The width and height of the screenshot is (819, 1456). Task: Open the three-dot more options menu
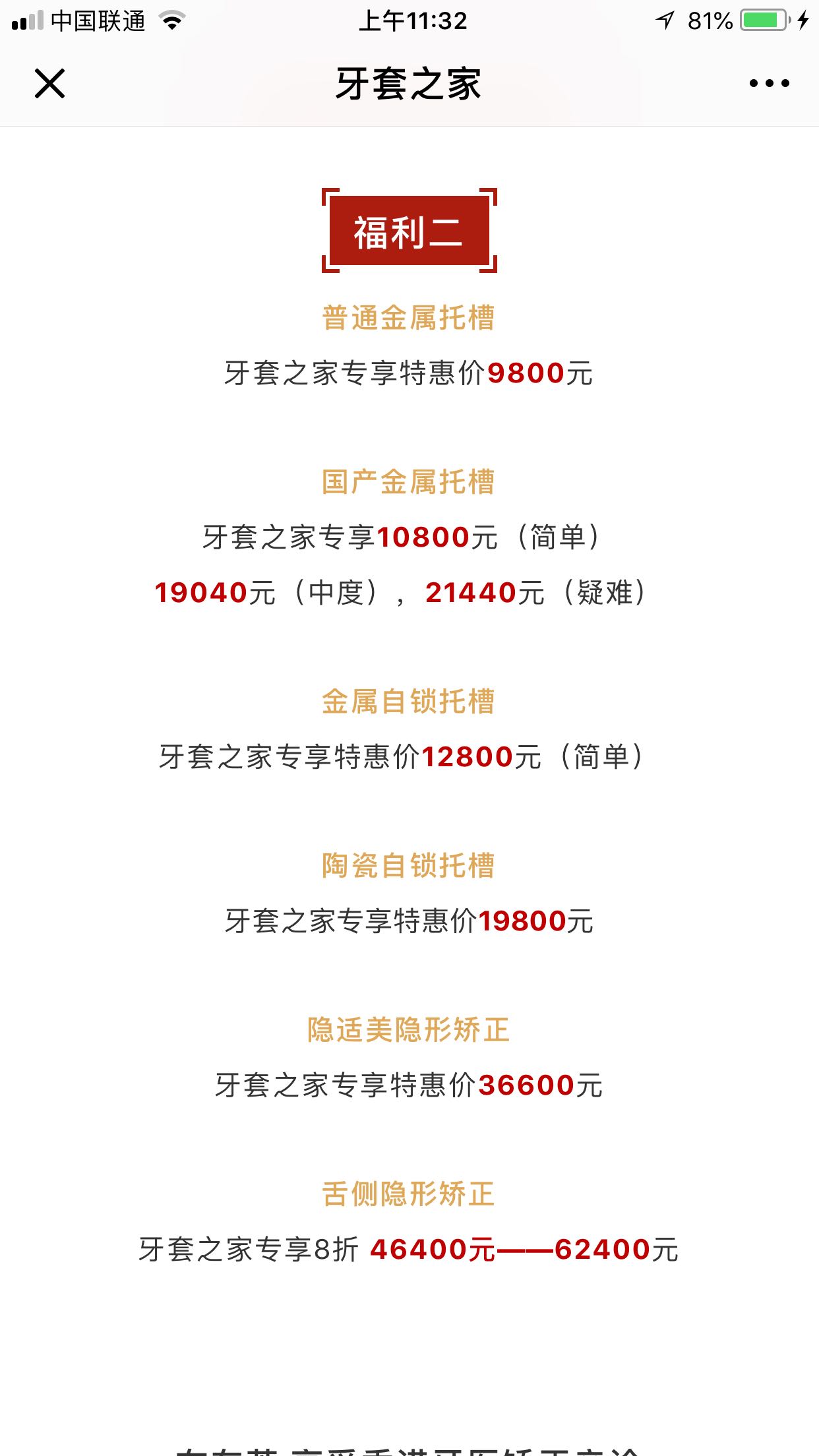[769, 83]
